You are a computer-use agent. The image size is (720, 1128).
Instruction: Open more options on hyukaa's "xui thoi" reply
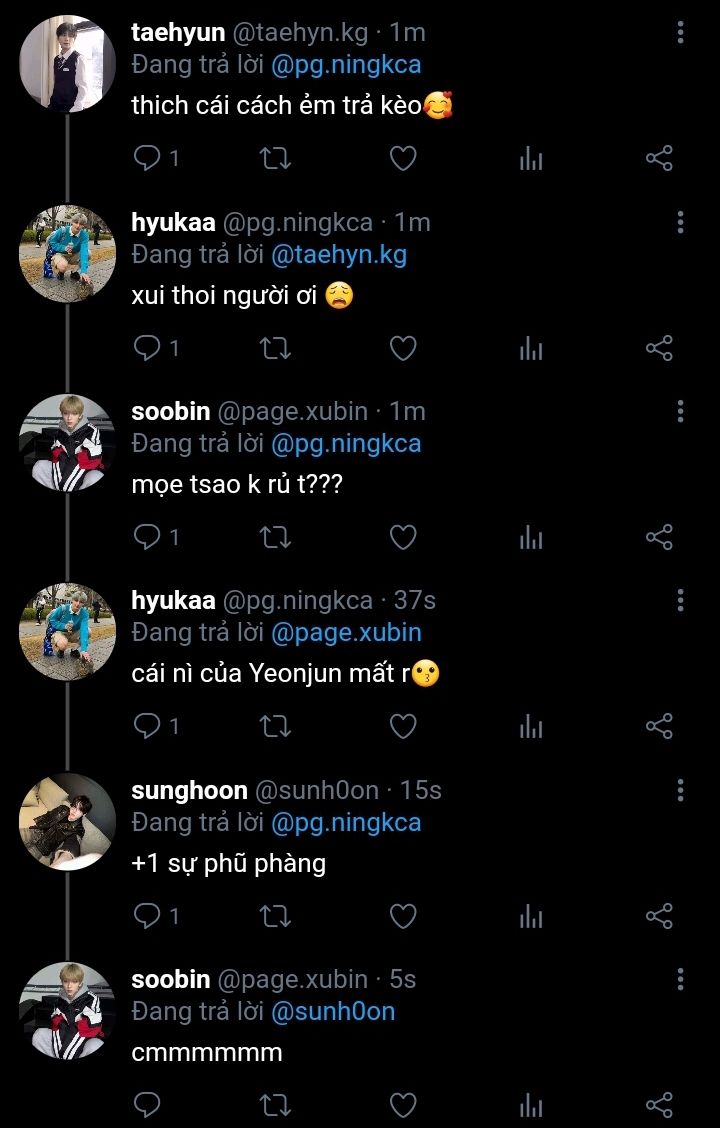click(680, 222)
